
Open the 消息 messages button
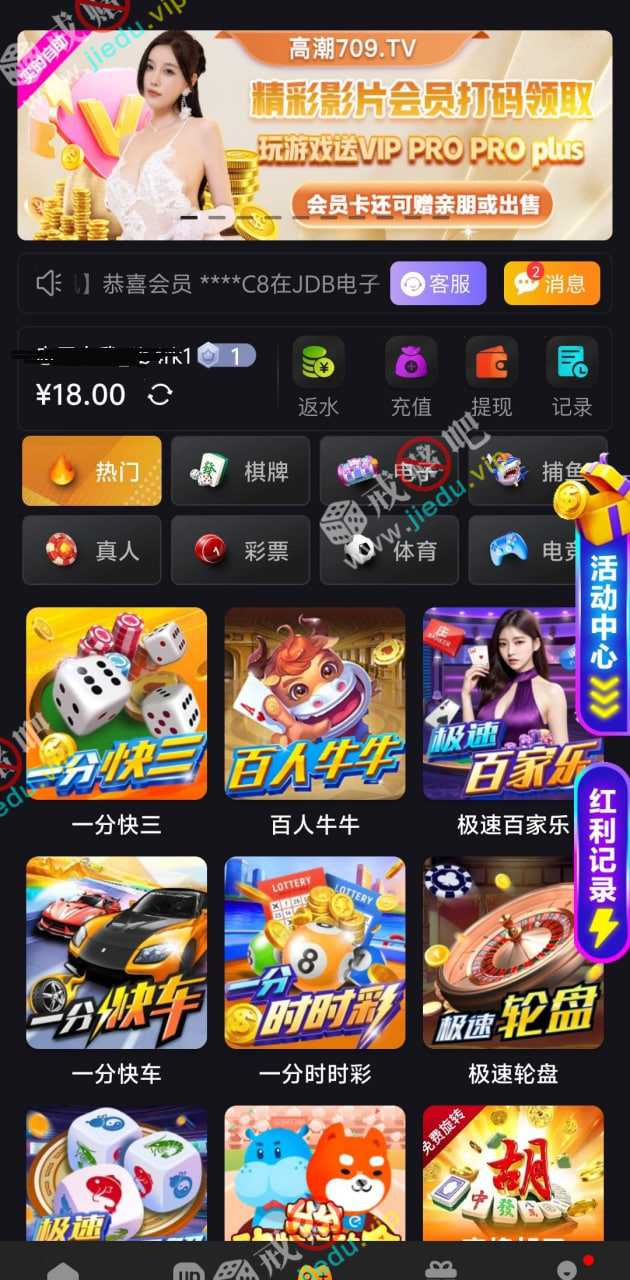[552, 284]
